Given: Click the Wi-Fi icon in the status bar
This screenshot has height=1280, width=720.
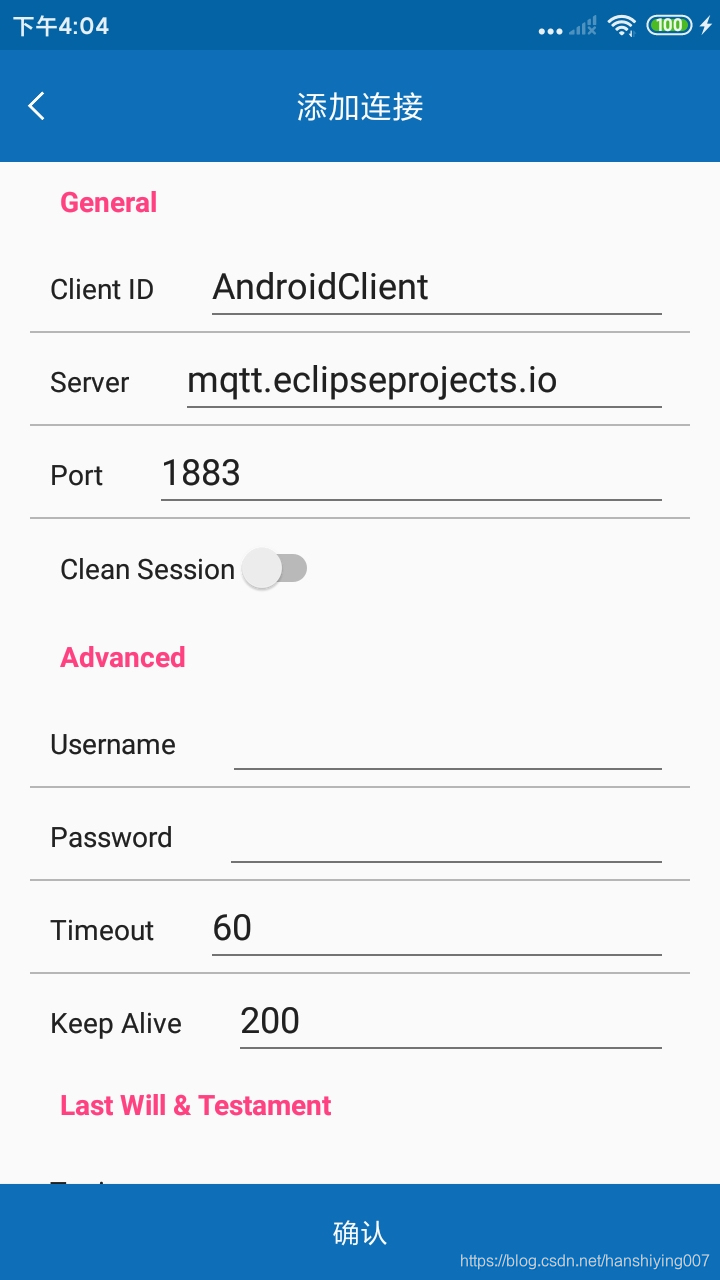Looking at the screenshot, I should (x=624, y=27).
